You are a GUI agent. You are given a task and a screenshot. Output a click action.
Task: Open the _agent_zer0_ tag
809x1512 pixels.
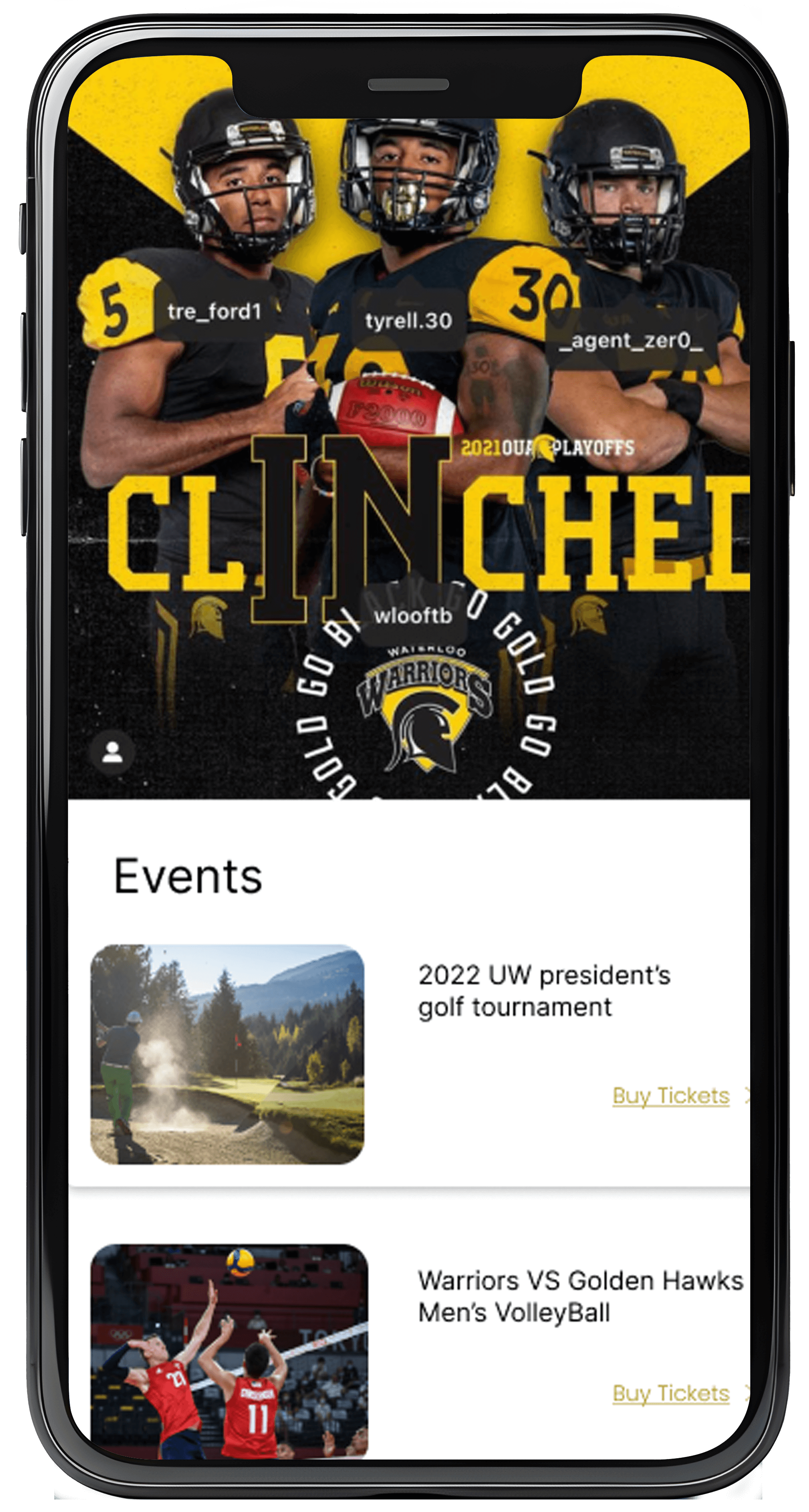point(631,341)
